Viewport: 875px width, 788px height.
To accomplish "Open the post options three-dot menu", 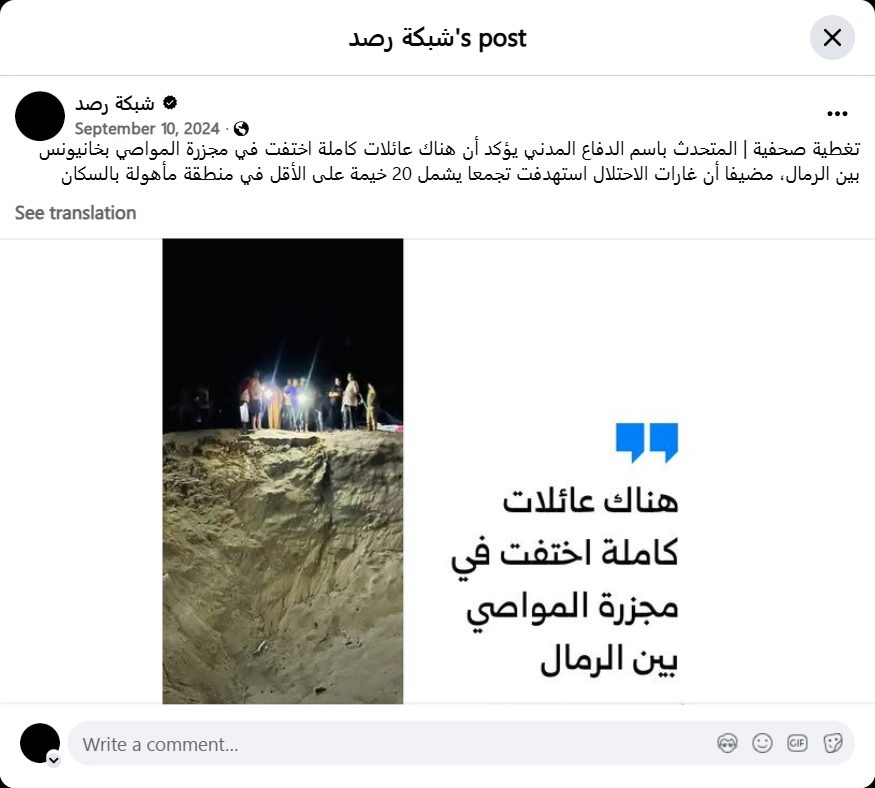I will (837, 115).
